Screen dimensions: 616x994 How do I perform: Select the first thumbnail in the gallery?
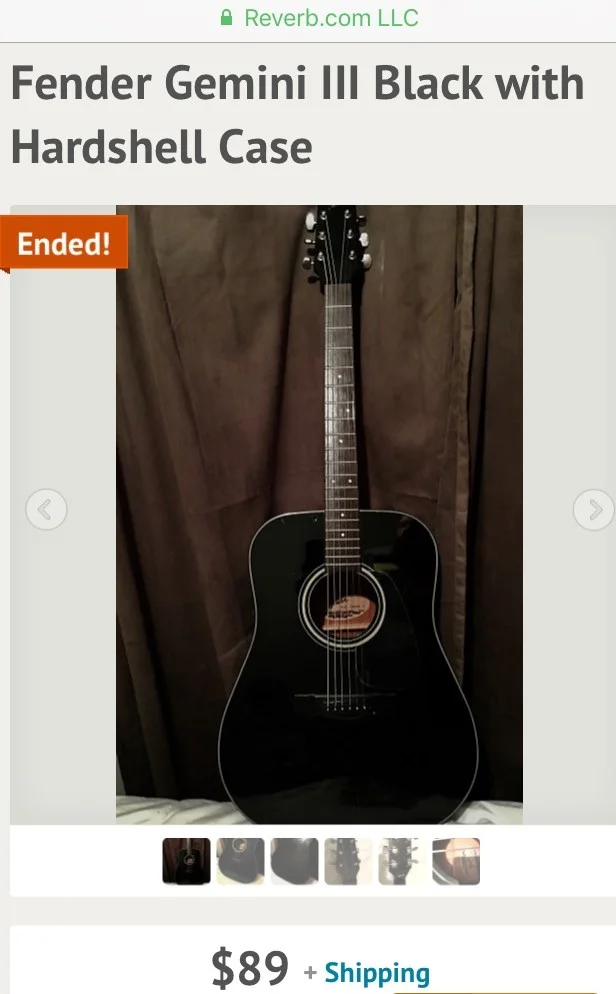coord(187,861)
